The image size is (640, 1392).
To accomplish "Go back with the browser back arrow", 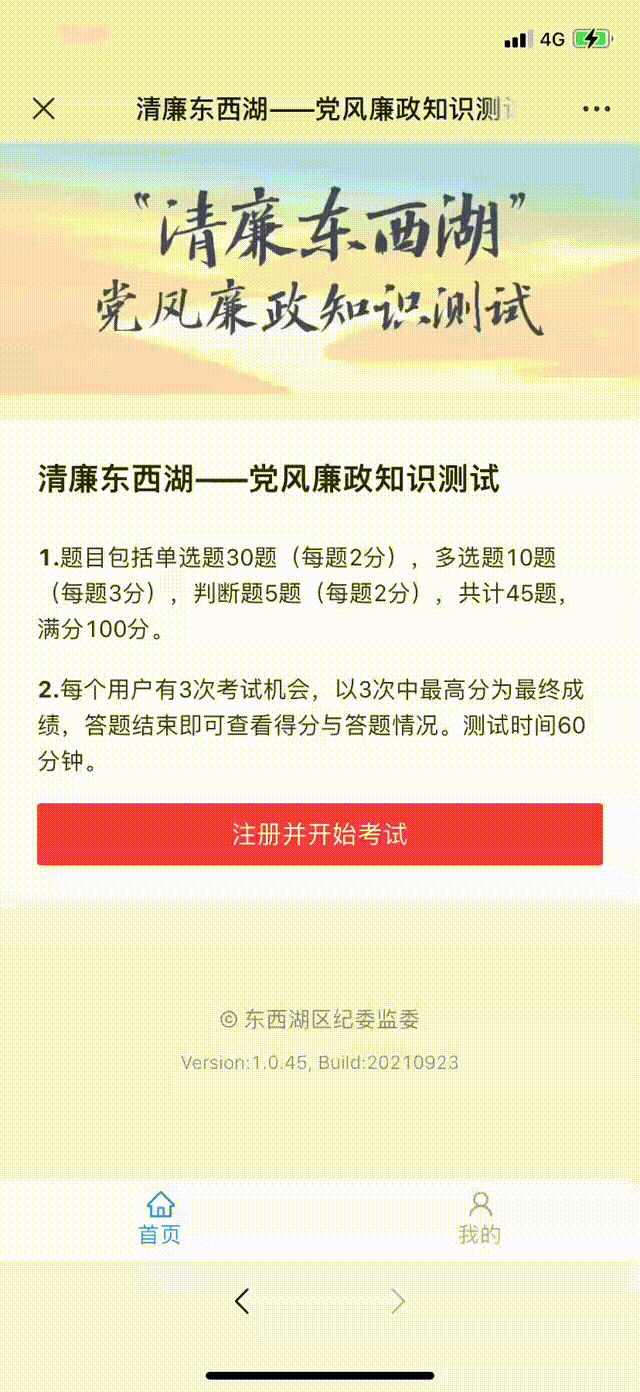I will click(241, 1301).
